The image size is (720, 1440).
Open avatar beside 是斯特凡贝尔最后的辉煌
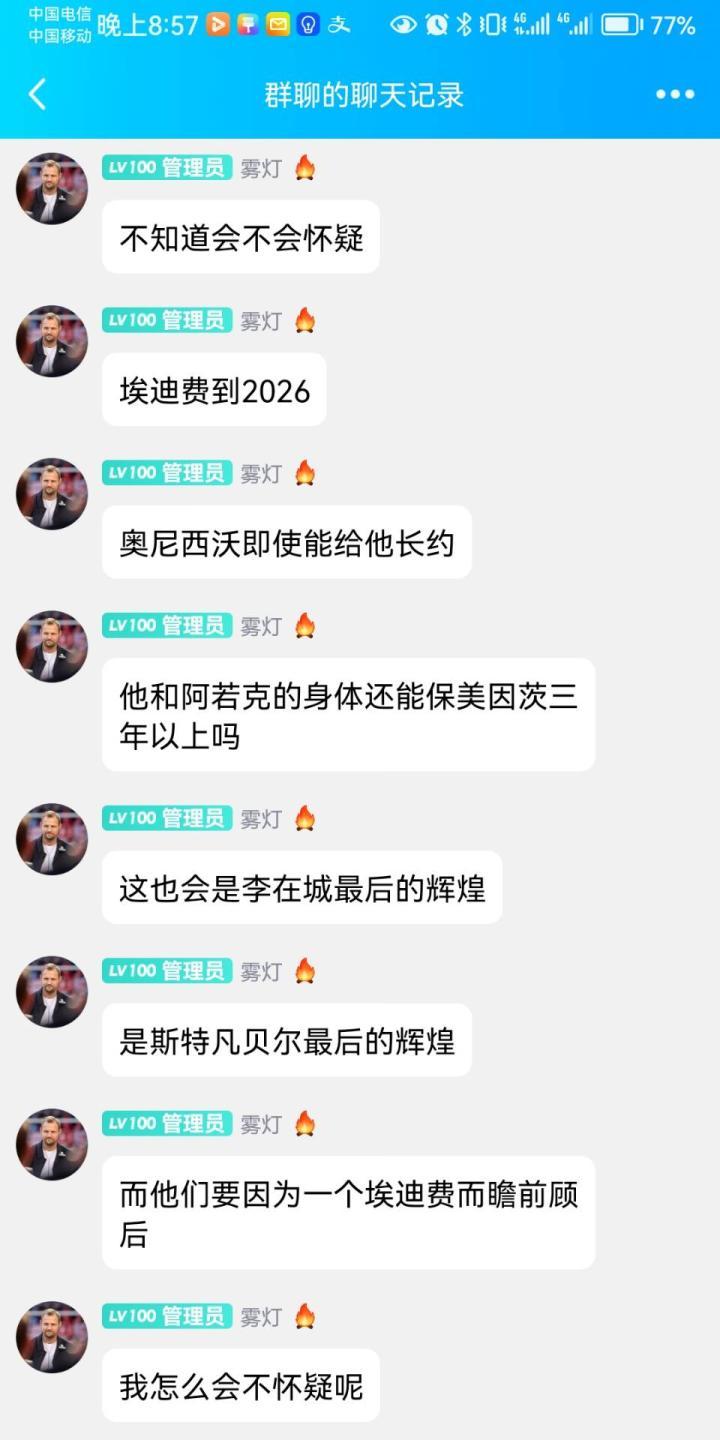click(x=52, y=992)
